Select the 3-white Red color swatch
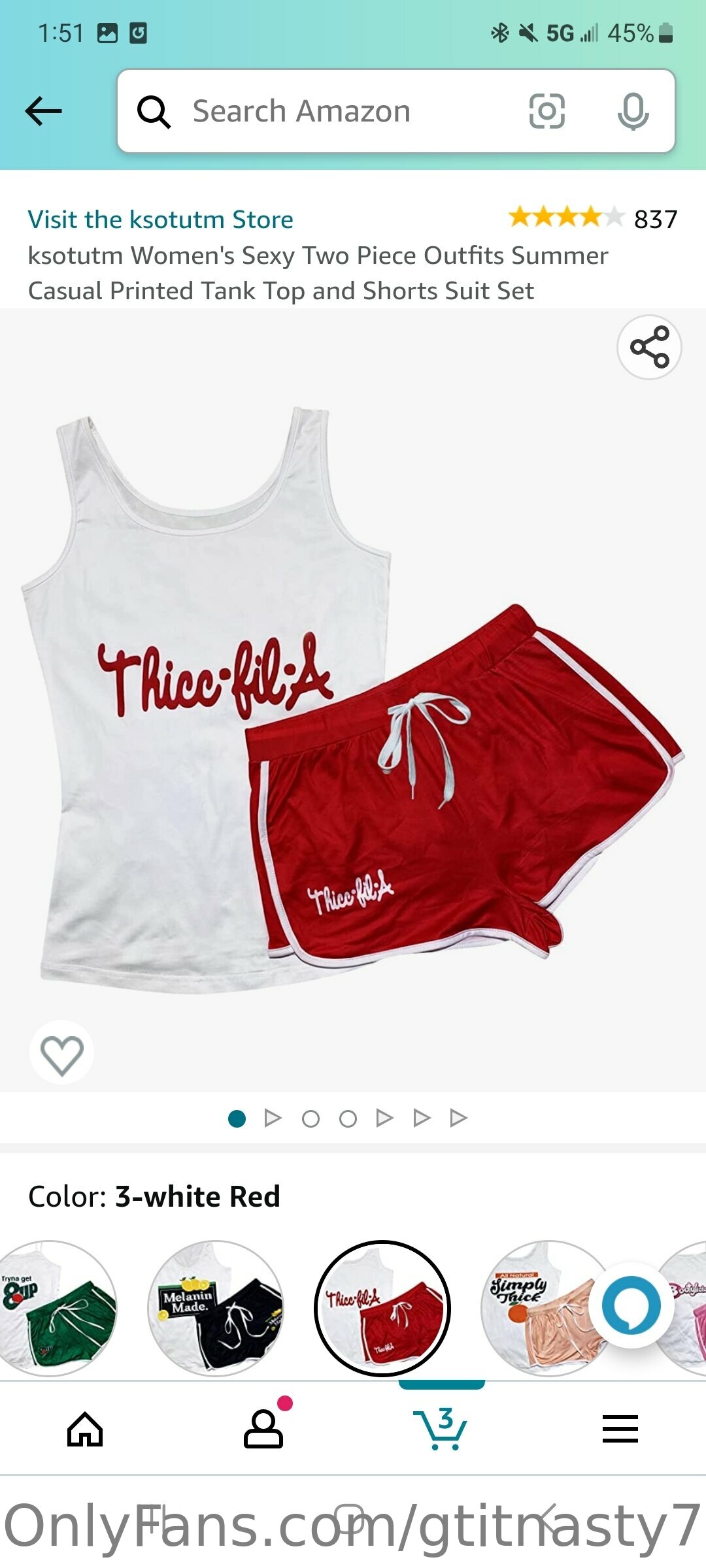 click(382, 1308)
